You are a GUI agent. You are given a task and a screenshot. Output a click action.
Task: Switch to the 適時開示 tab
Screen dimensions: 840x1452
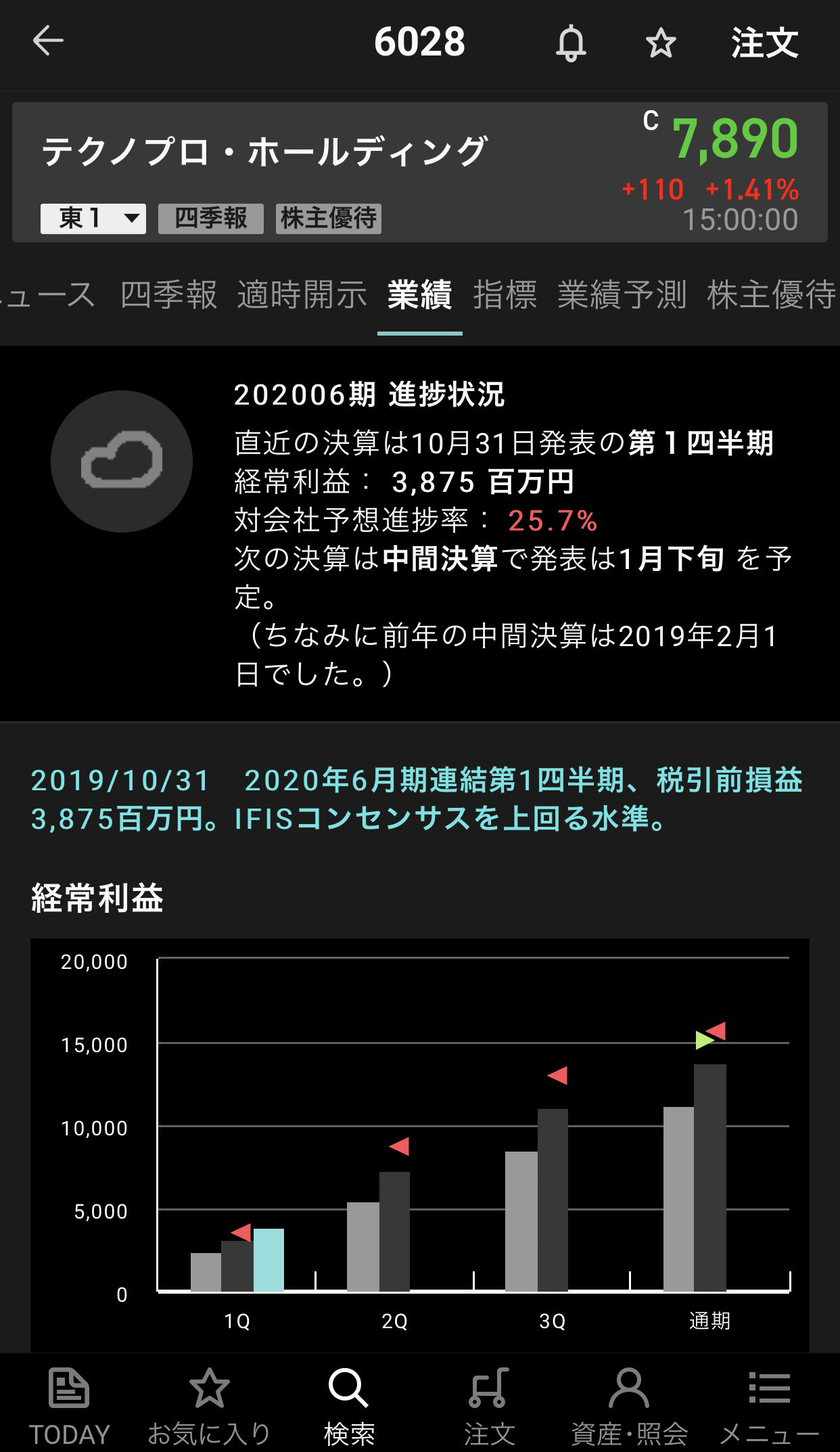click(x=302, y=295)
